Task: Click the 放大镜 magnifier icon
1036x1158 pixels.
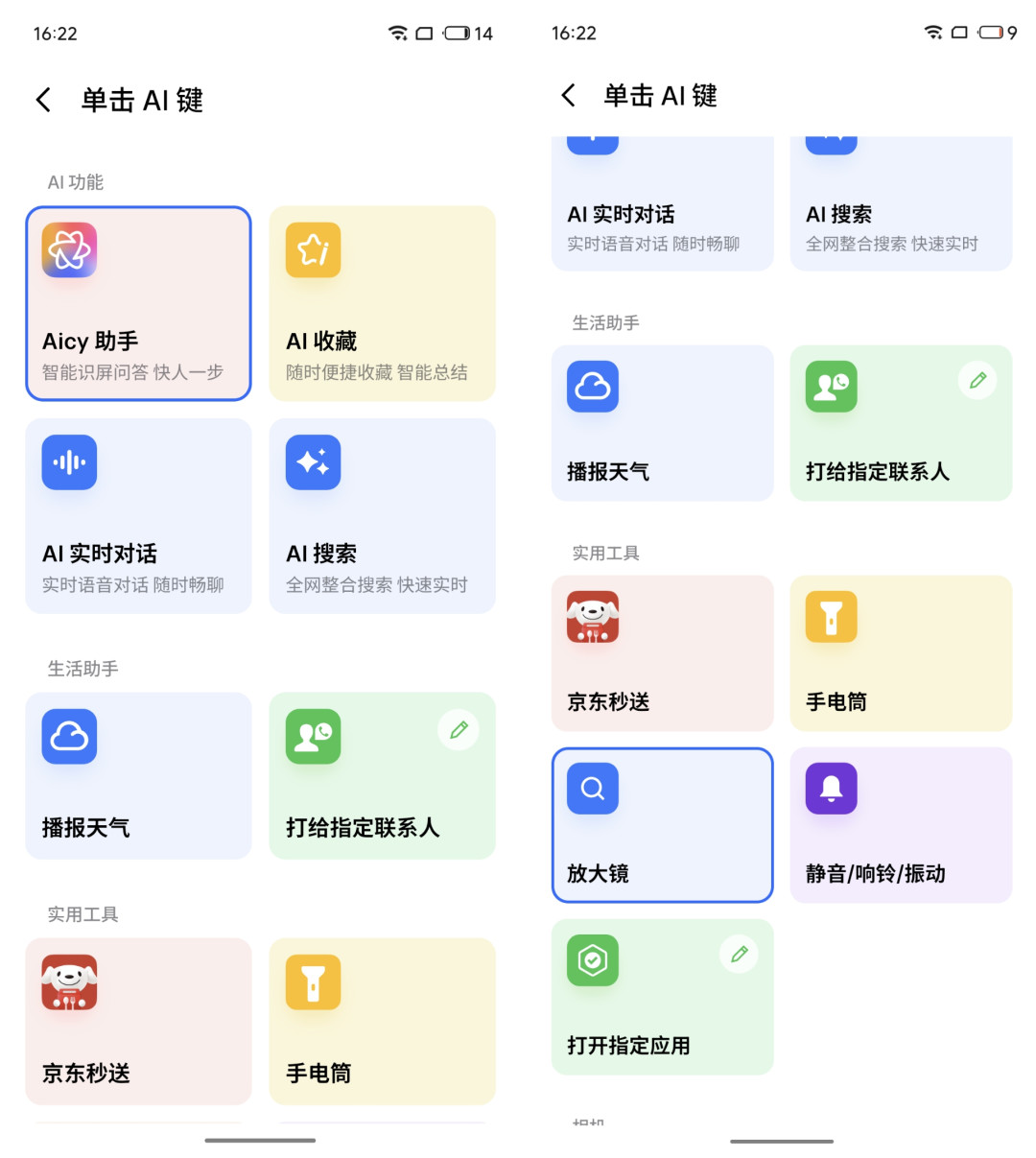Action: pyautogui.click(x=592, y=788)
